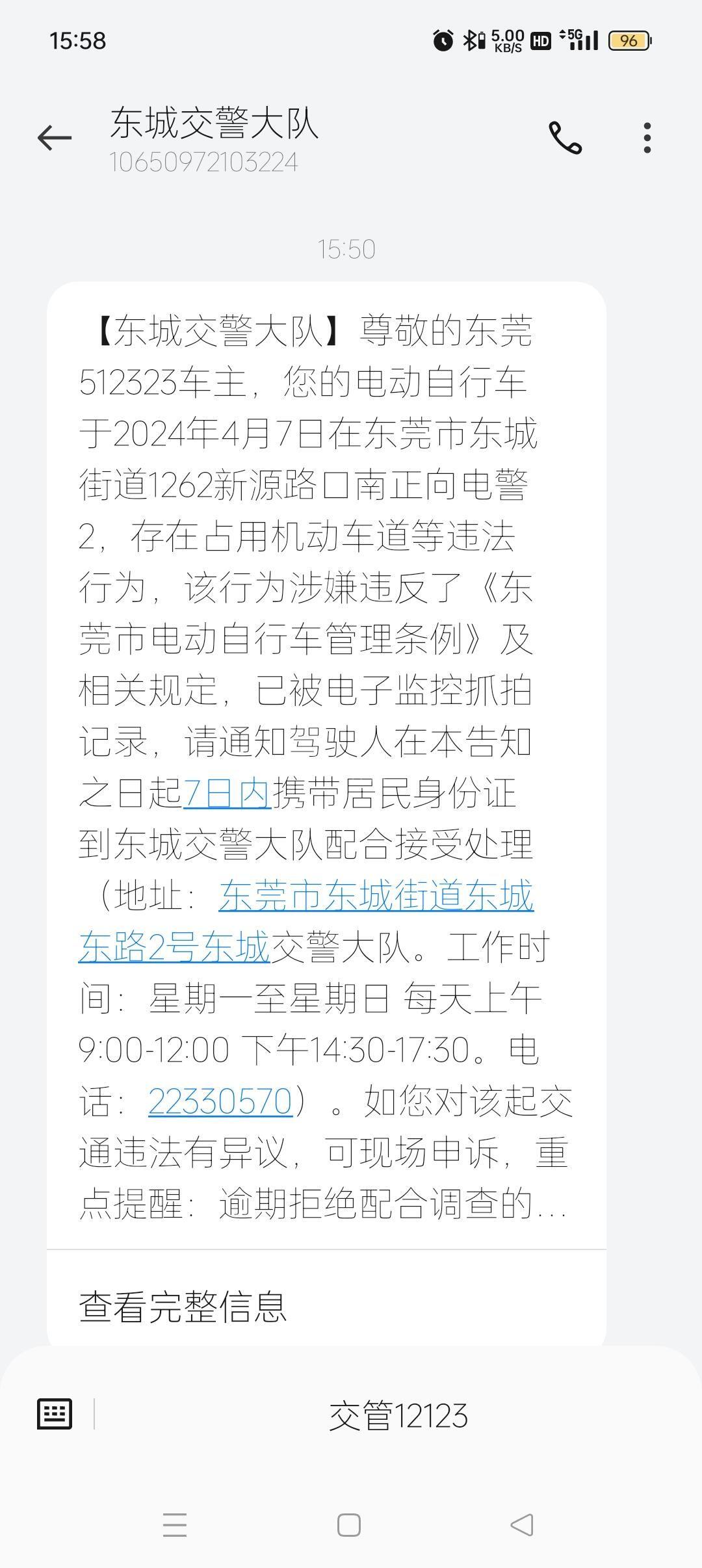This screenshot has width=702, height=1568.
Task: Open the 东莞市东城街道东城东路2号 address link
Action: (x=376, y=896)
